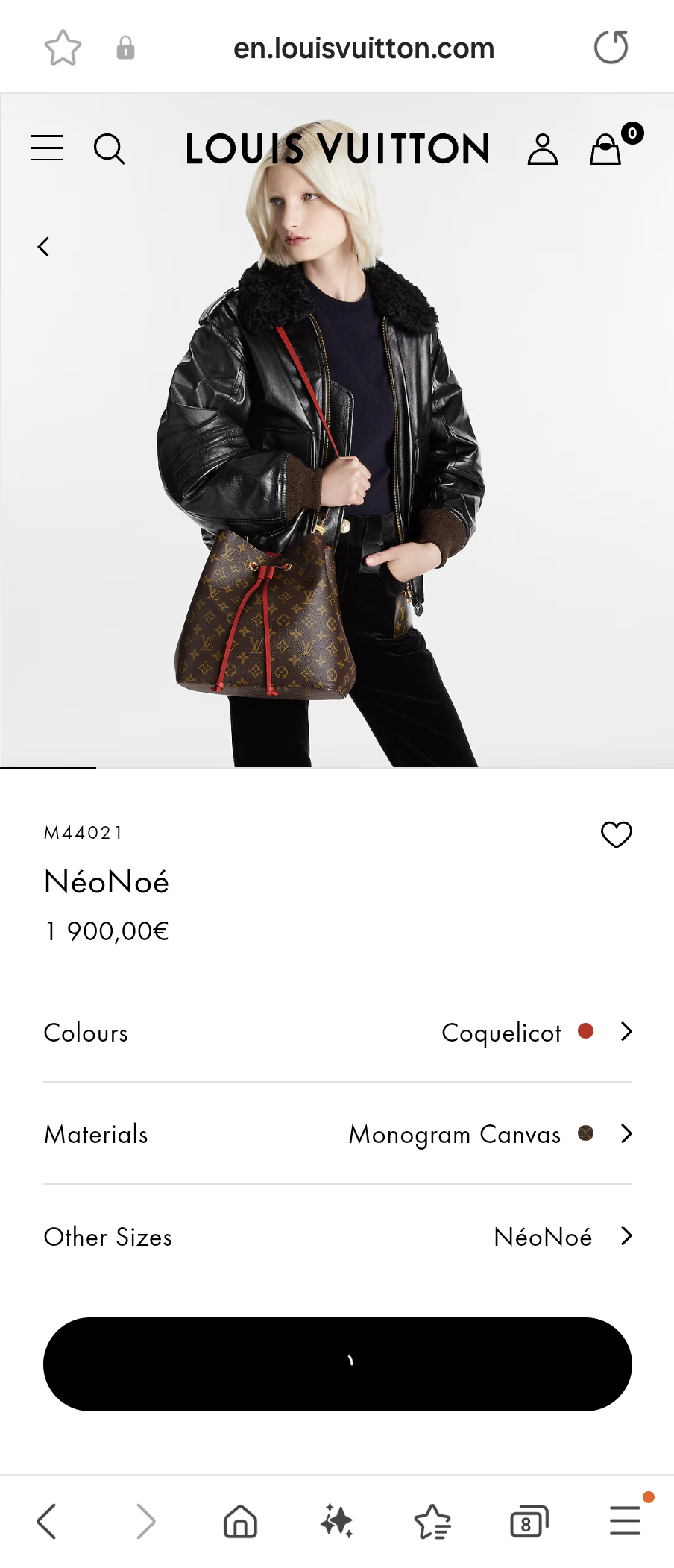Open the Louis Vuitton logo link
The height and width of the screenshot is (1568, 674).
[337, 148]
